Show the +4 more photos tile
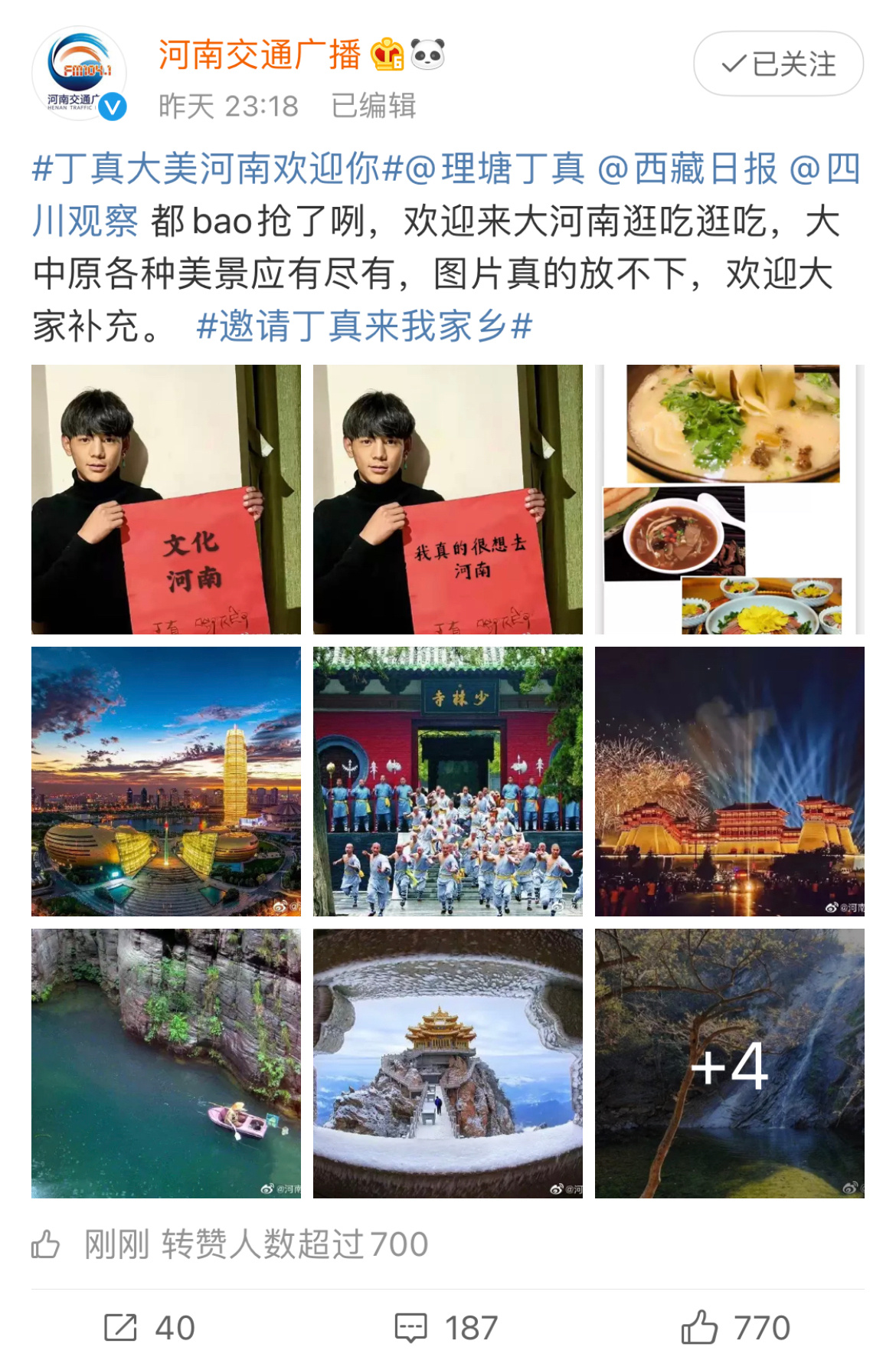This screenshot has width=896, height=1357. click(x=730, y=1064)
